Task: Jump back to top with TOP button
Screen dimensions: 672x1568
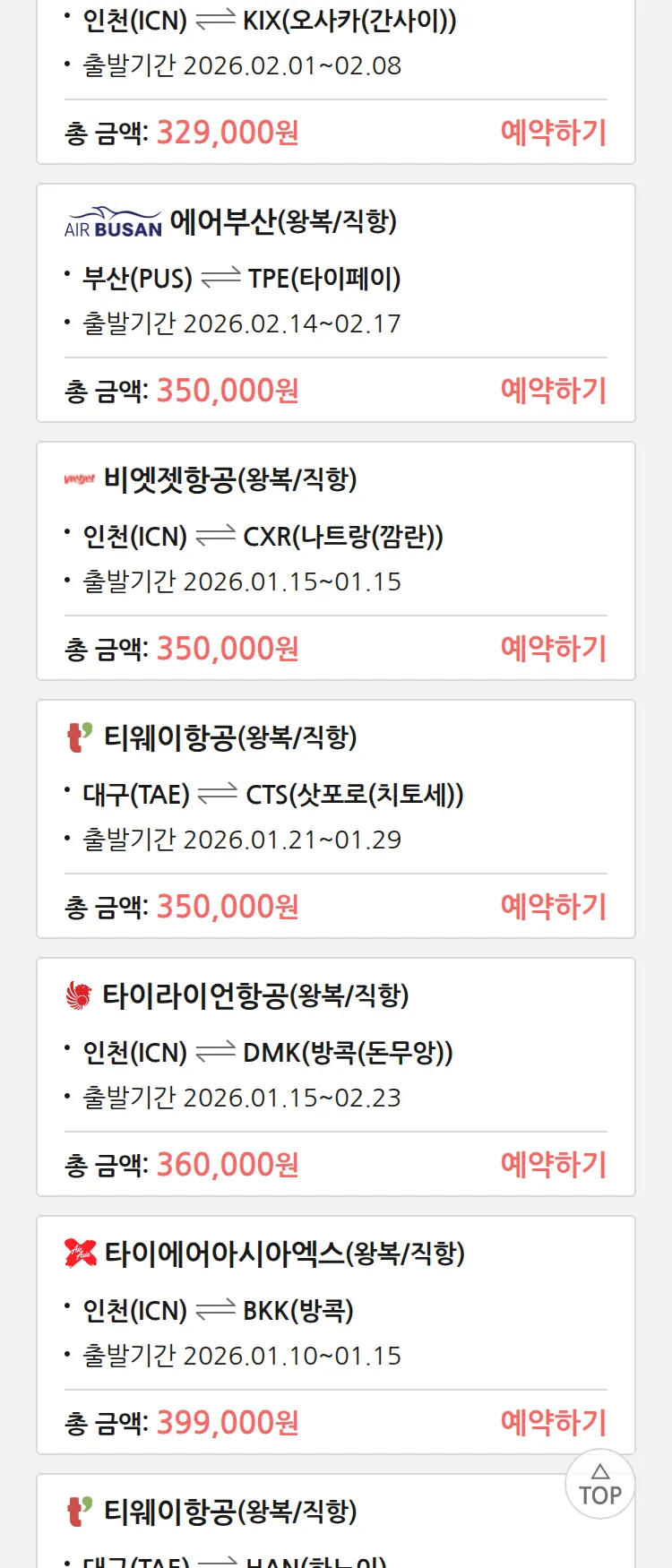Action: coord(599,1485)
